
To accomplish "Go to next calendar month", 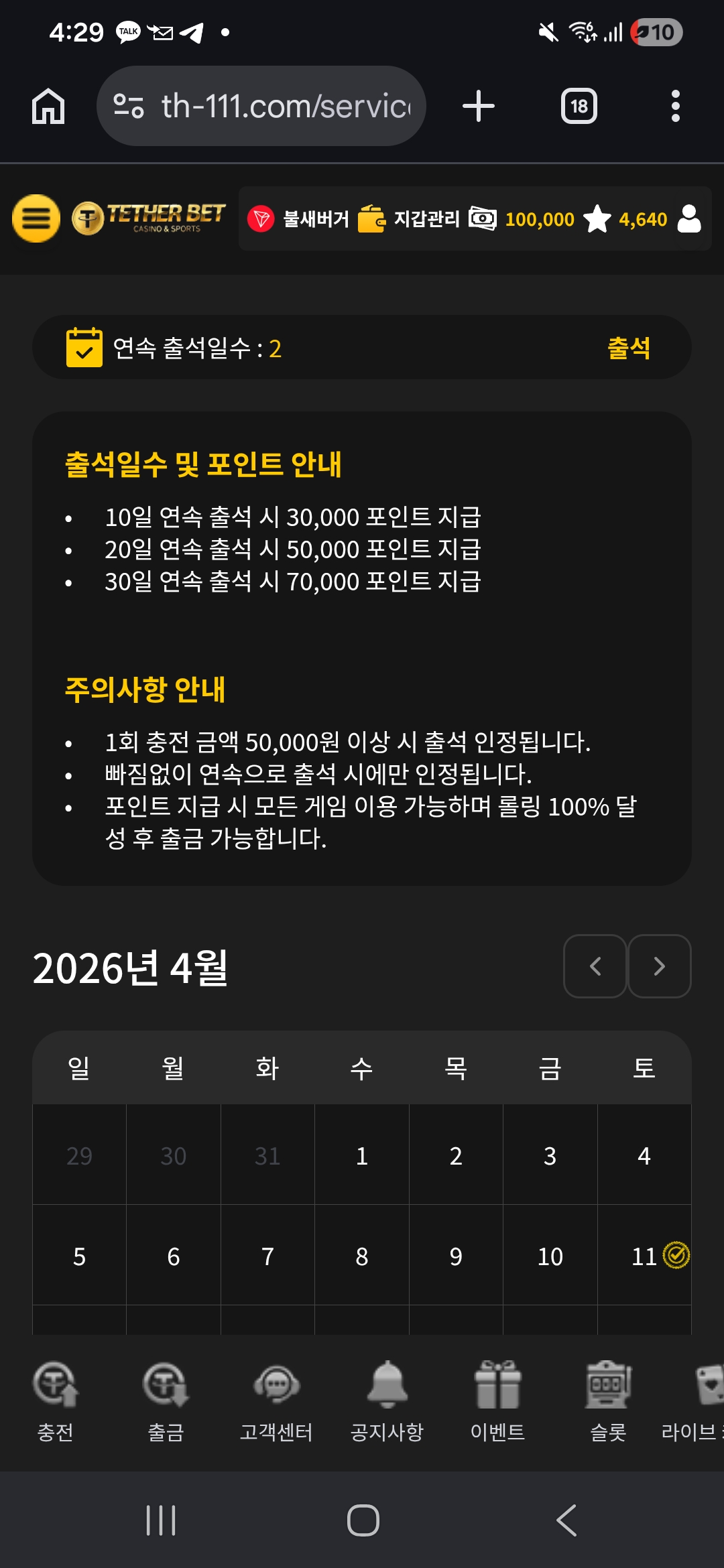I will coord(659,966).
